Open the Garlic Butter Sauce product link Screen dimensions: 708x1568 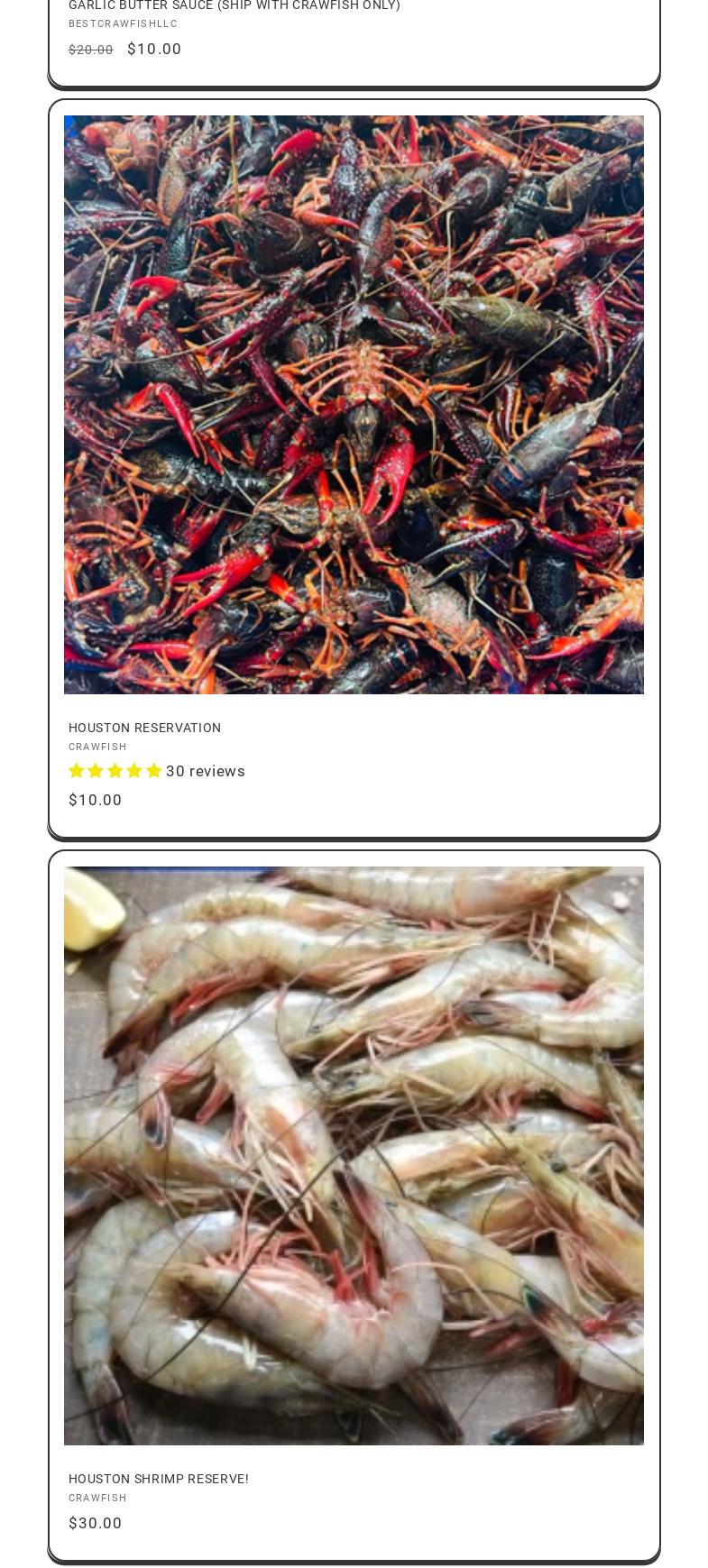[x=234, y=6]
